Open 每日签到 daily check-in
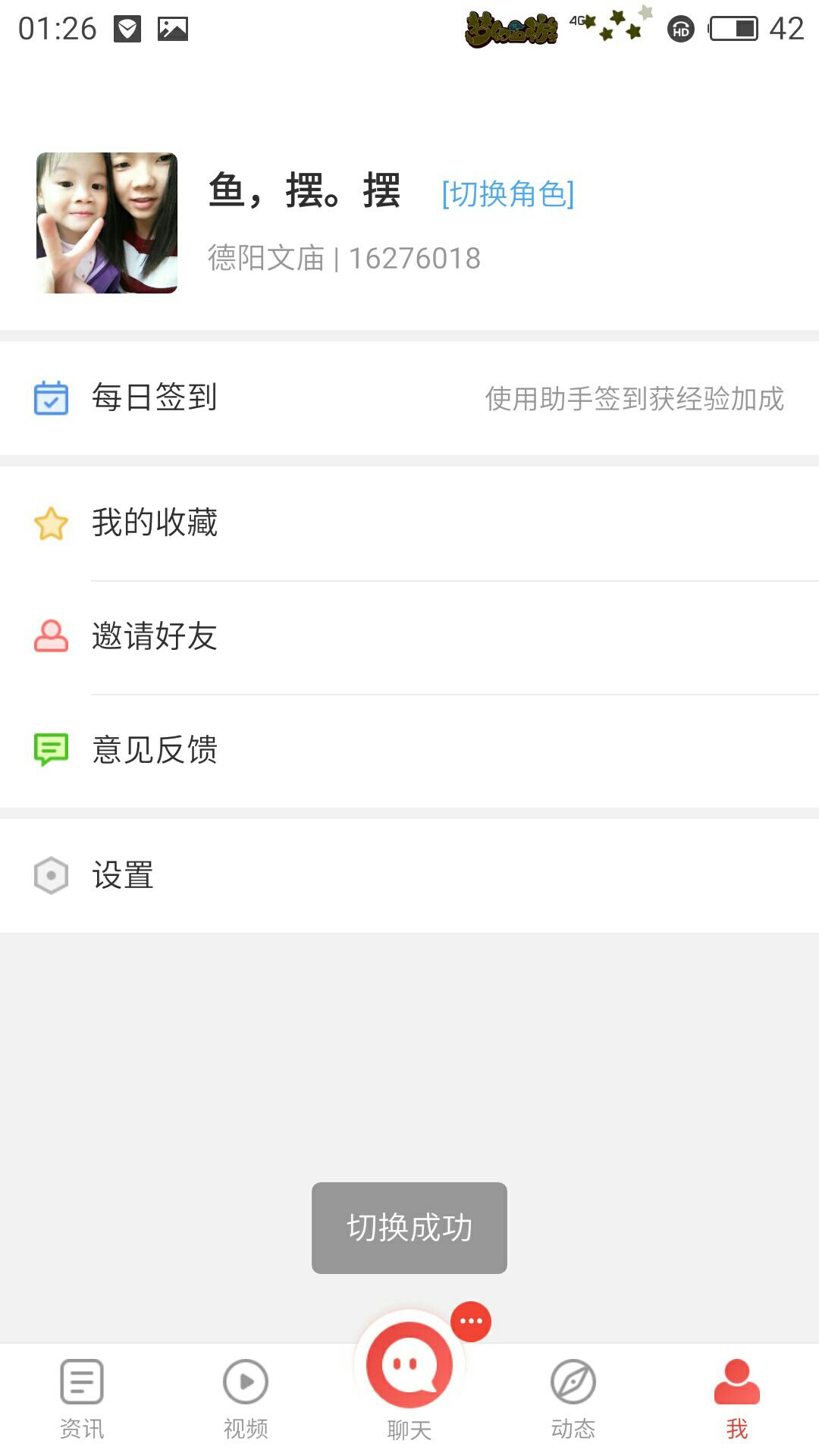 (409, 398)
